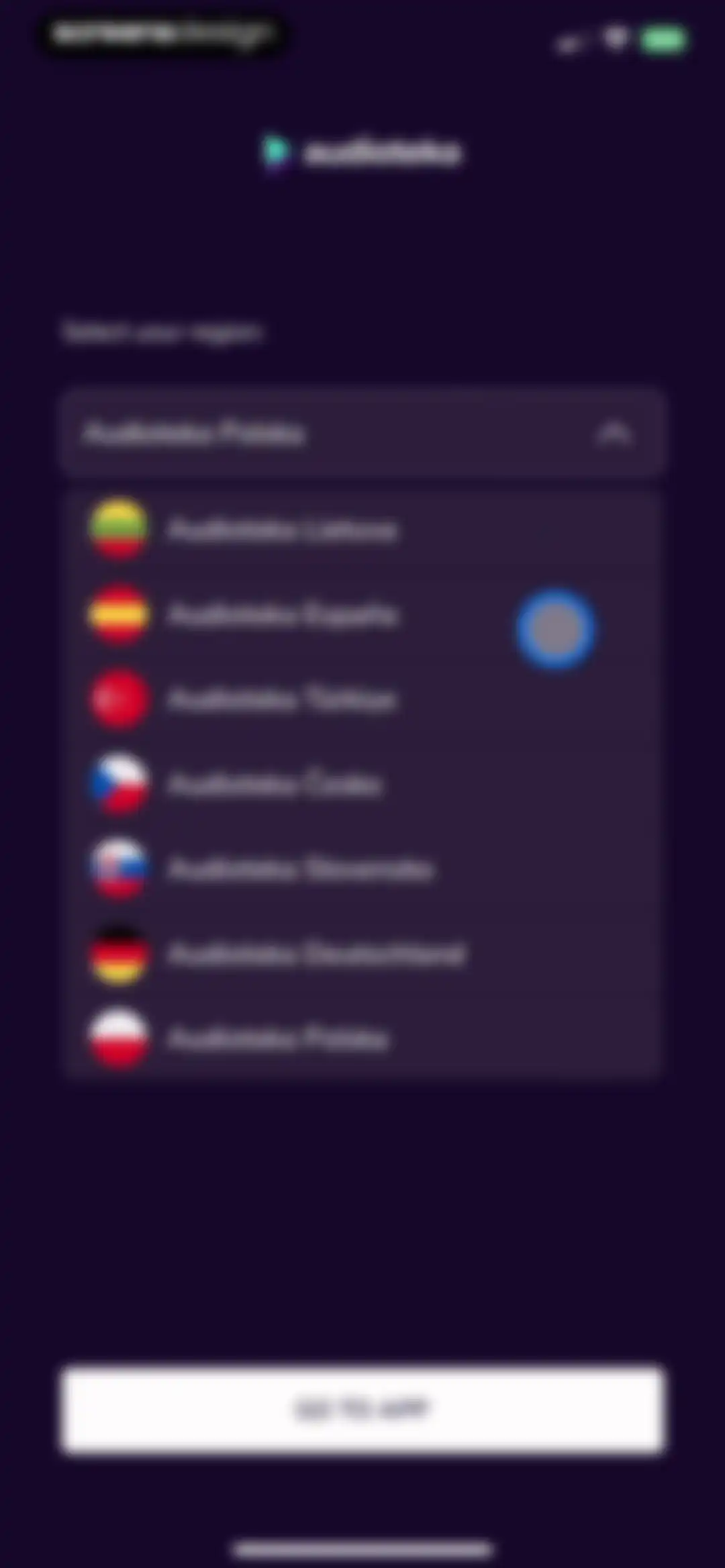Image resolution: width=725 pixels, height=1568 pixels.
Task: Choose the region with the Spanish flag
Action: [x=362, y=614]
